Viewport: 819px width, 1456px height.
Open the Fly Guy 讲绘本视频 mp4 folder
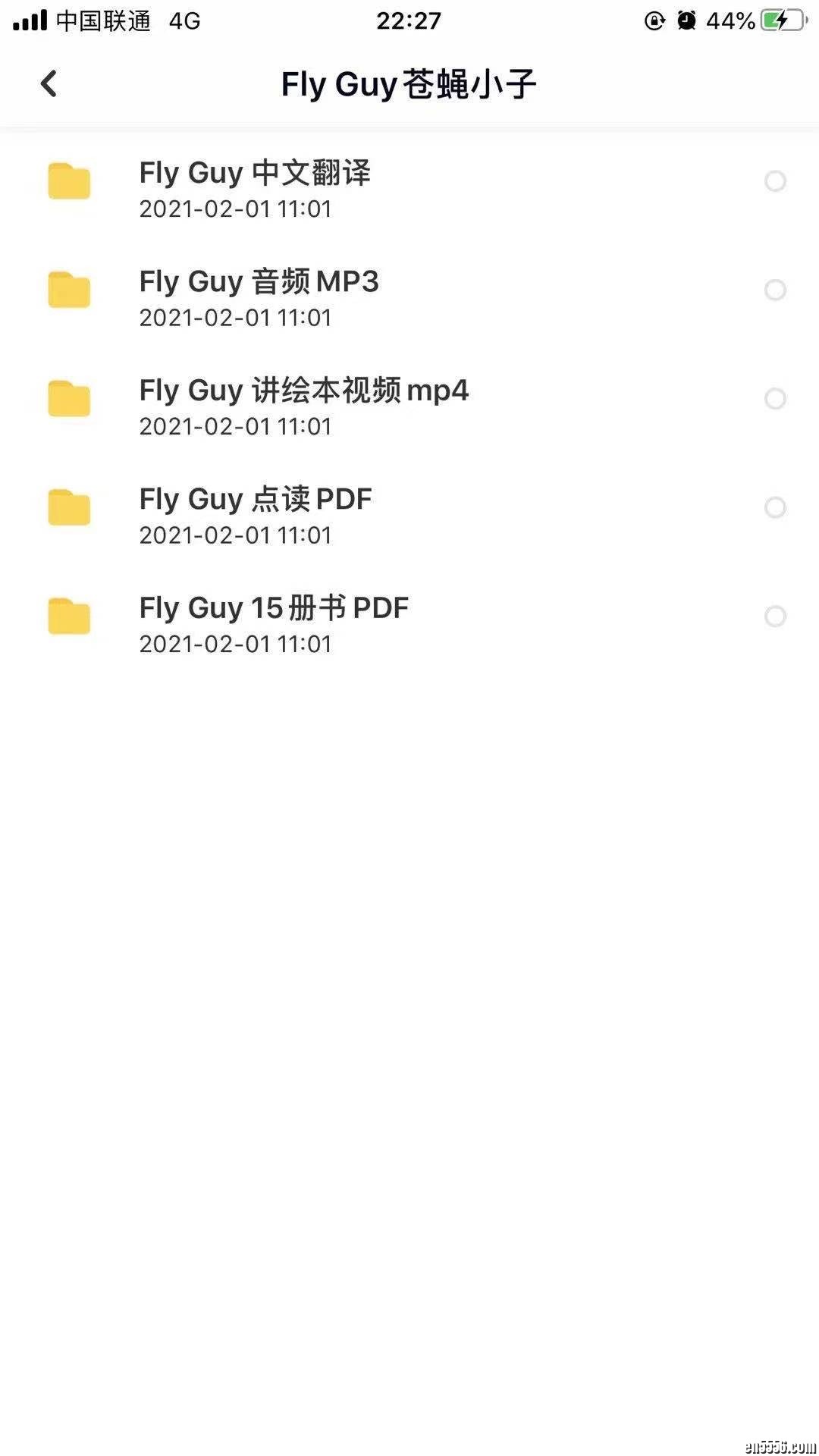303,391
